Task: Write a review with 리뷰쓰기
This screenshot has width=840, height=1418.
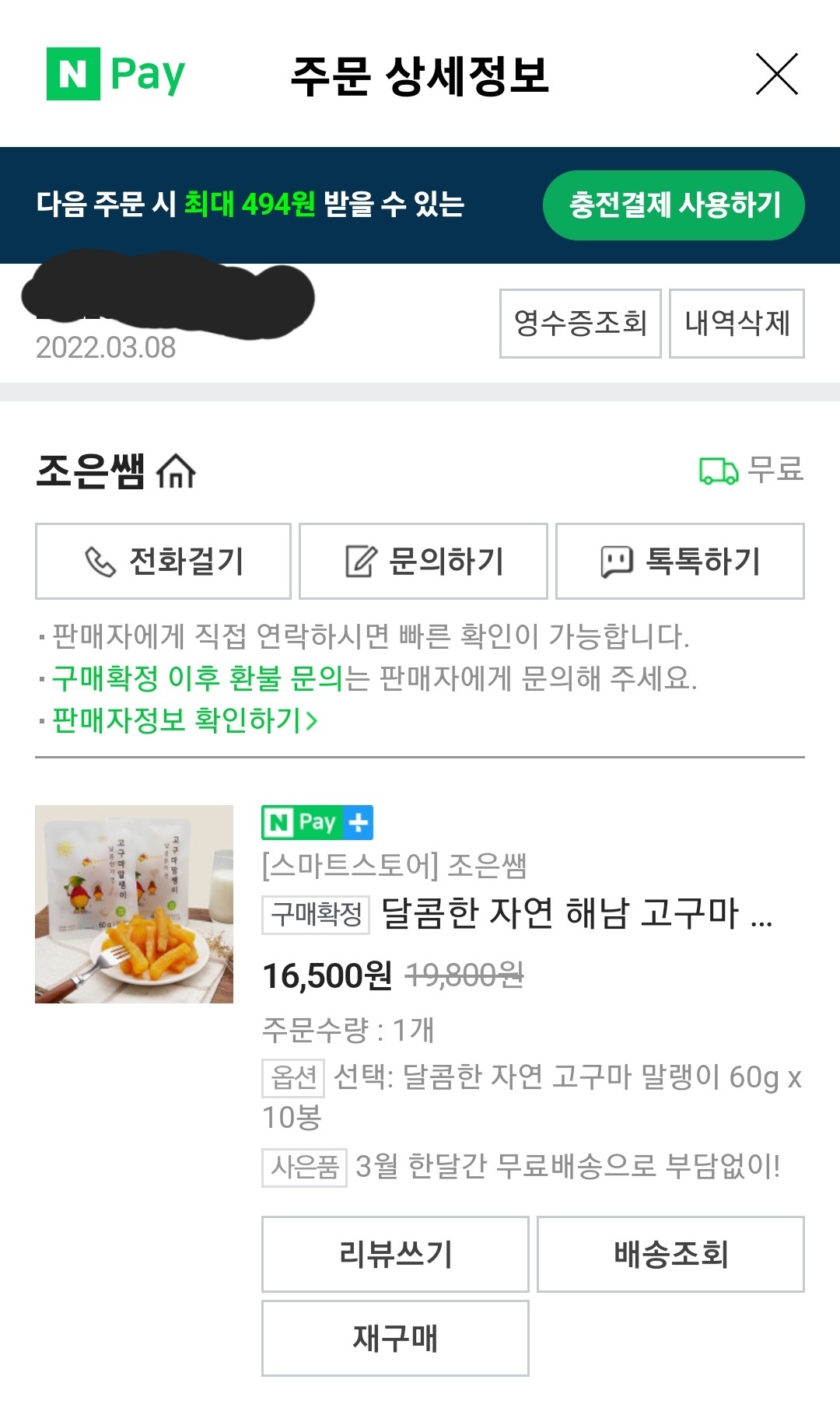Action: 395,1254
